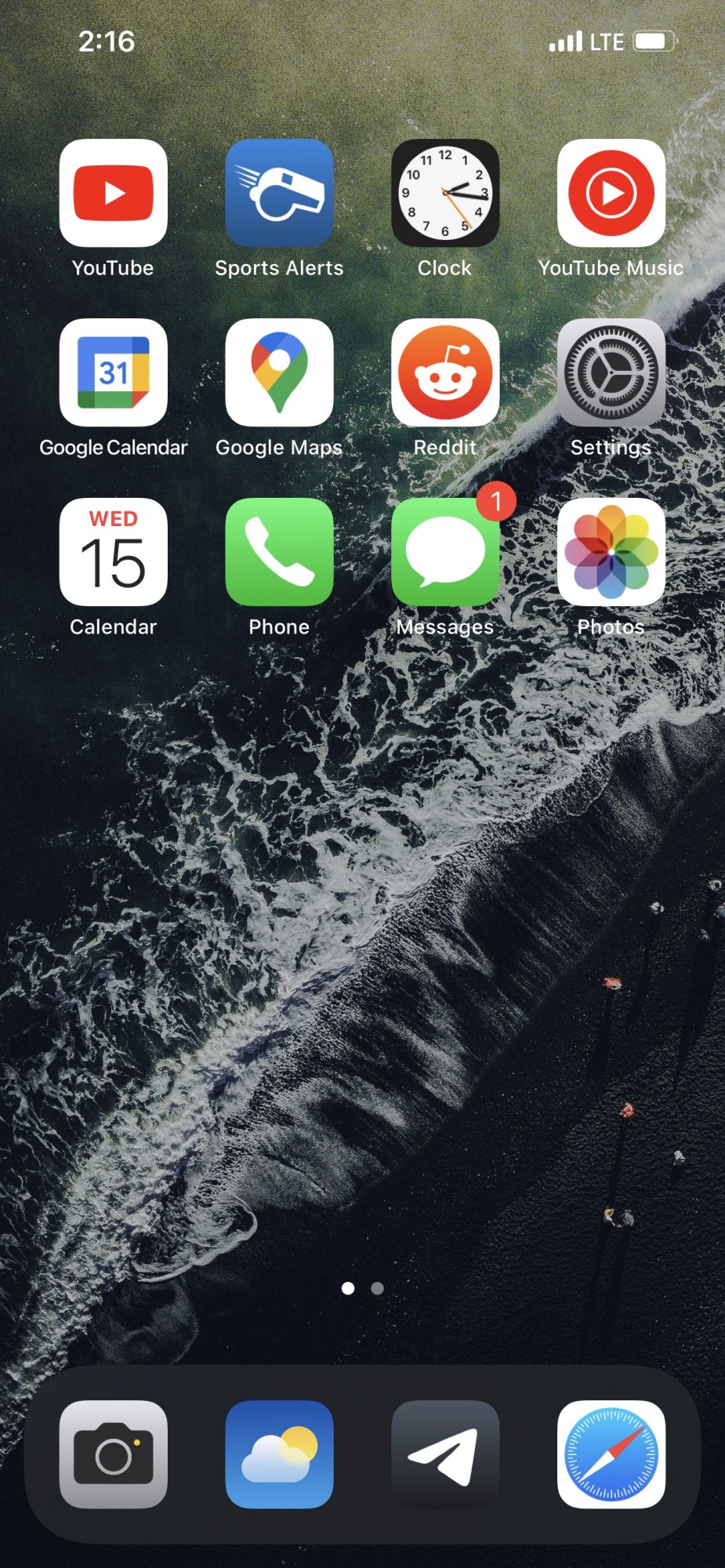Open the Reddit app
Image resolution: width=725 pixels, height=1568 pixels.
(x=445, y=372)
